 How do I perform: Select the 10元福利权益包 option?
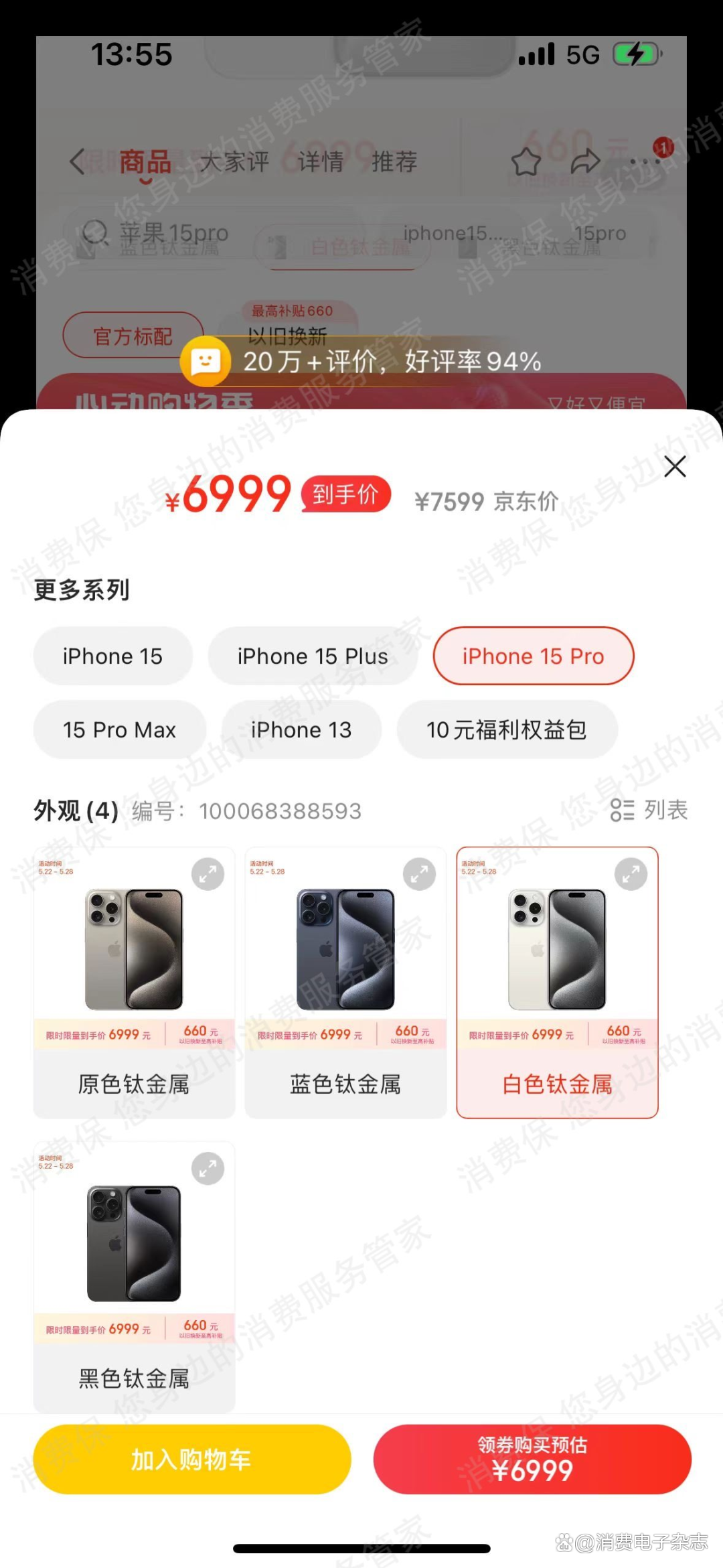pyautogui.click(x=507, y=730)
